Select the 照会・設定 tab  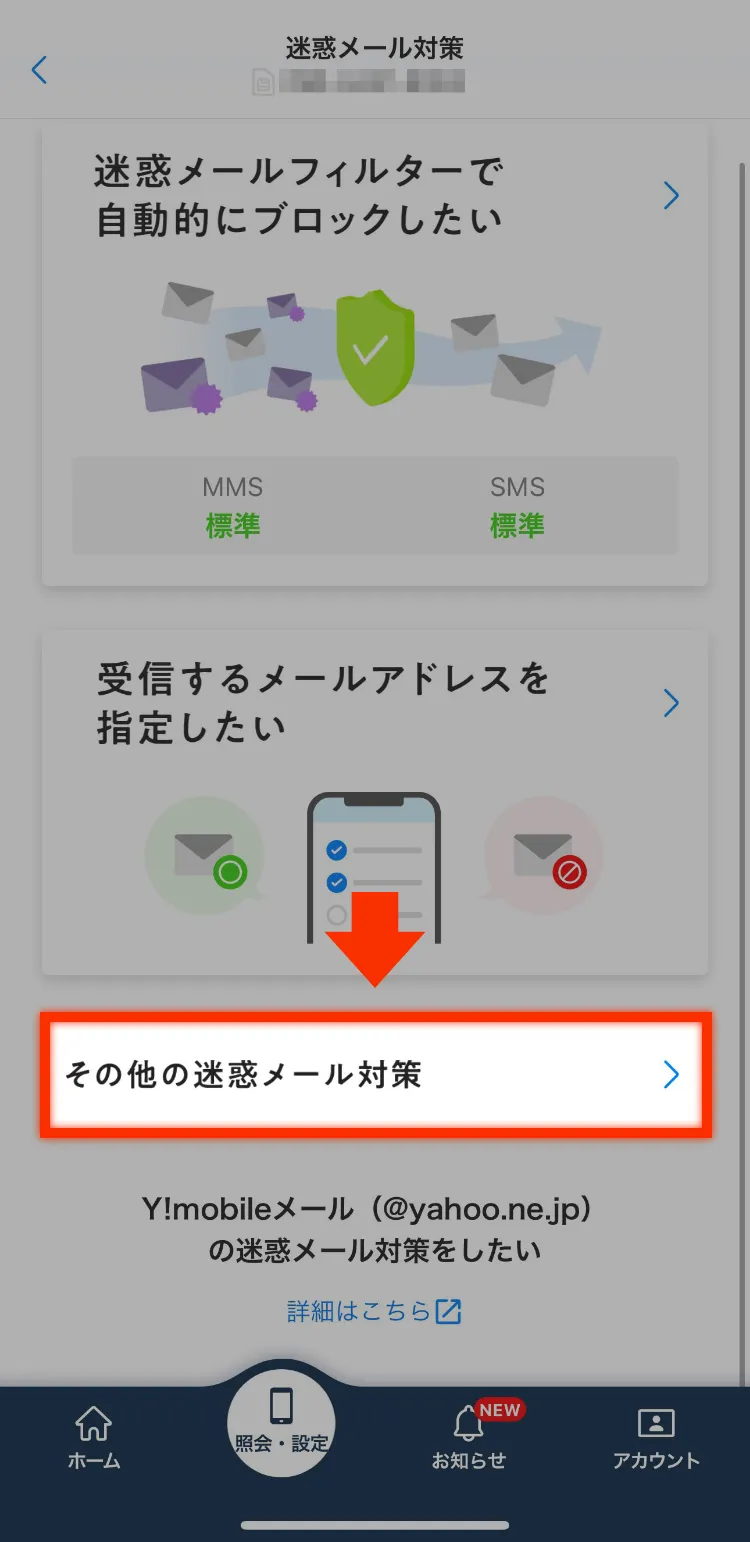(281, 1422)
